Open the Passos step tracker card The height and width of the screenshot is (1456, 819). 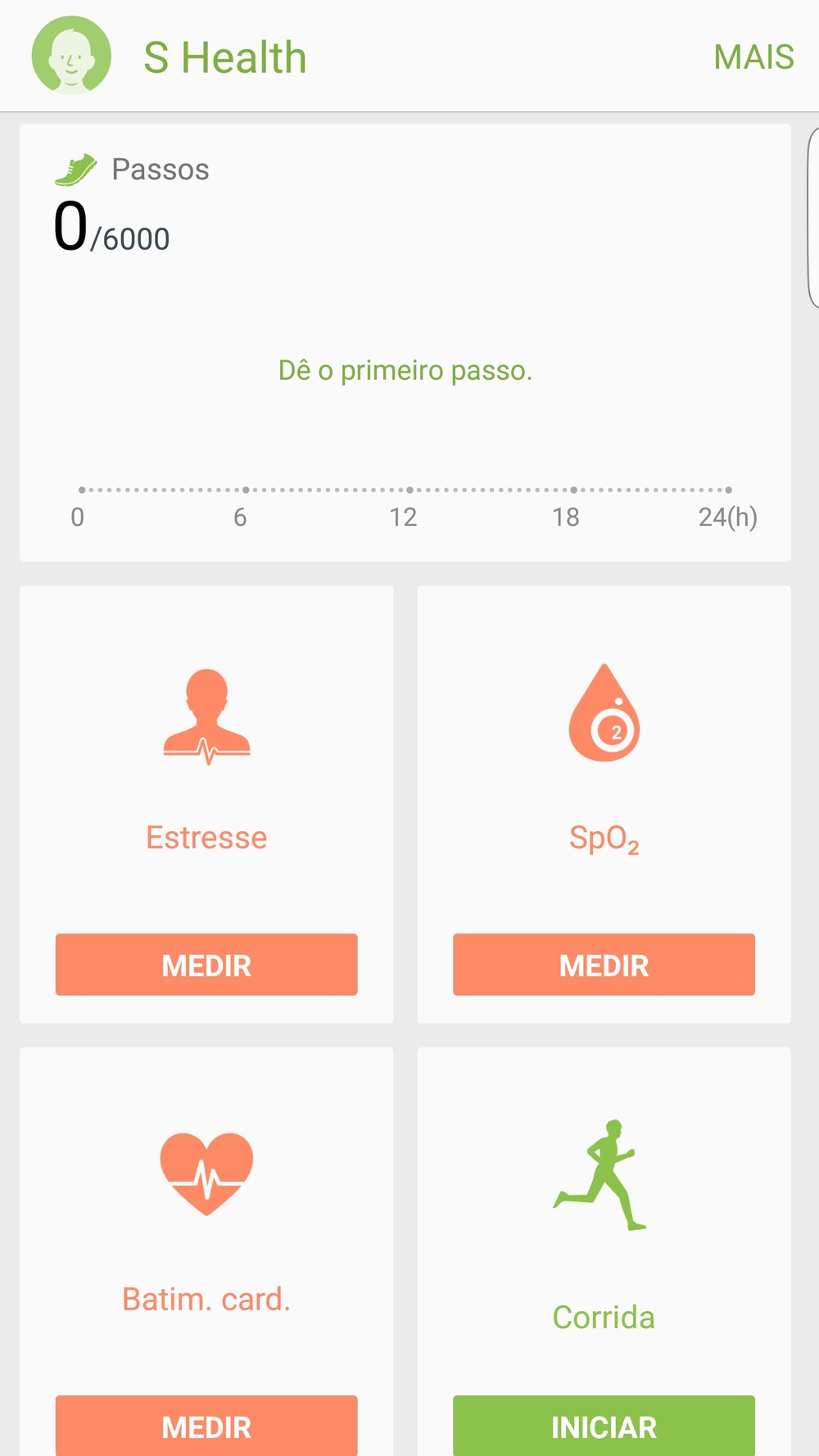point(405,342)
